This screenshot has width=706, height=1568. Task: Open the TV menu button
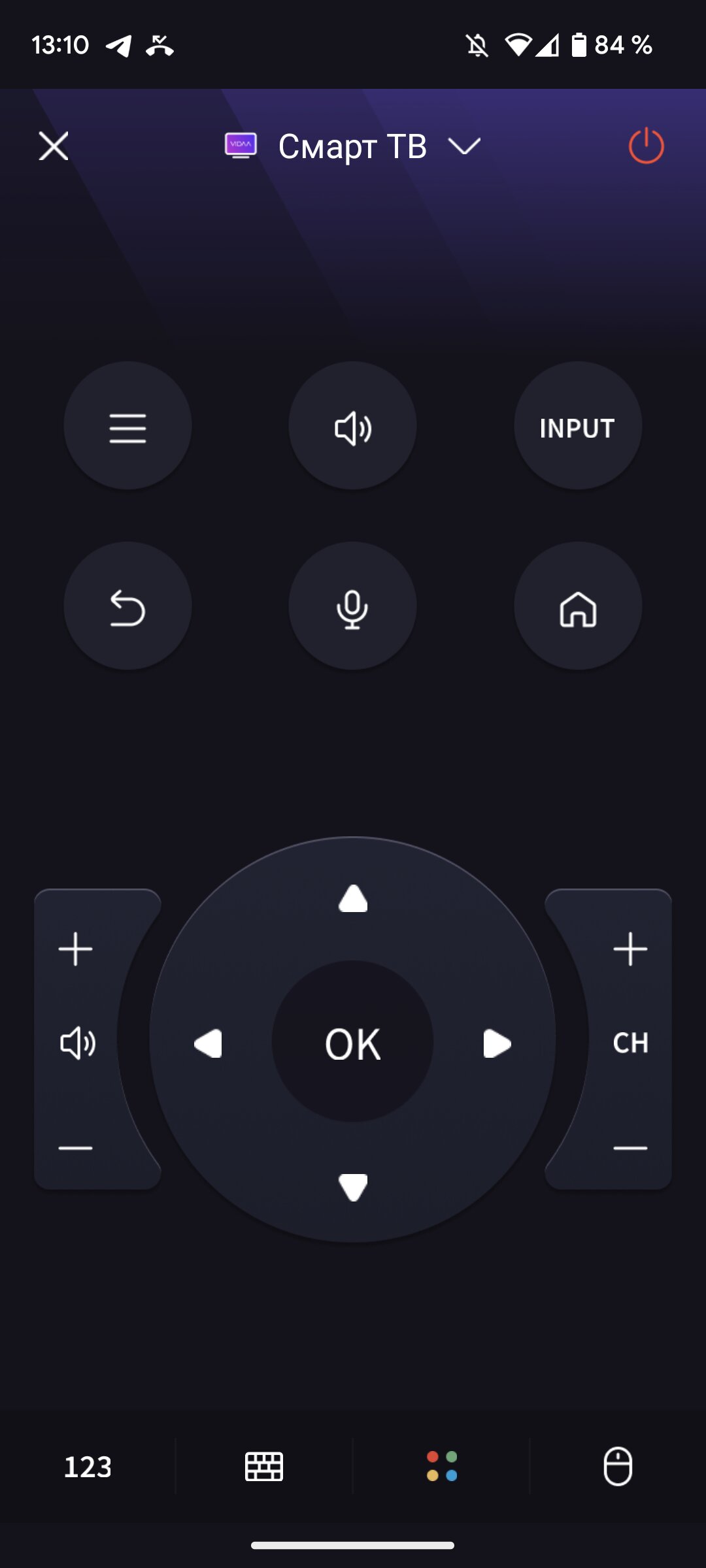pos(127,425)
